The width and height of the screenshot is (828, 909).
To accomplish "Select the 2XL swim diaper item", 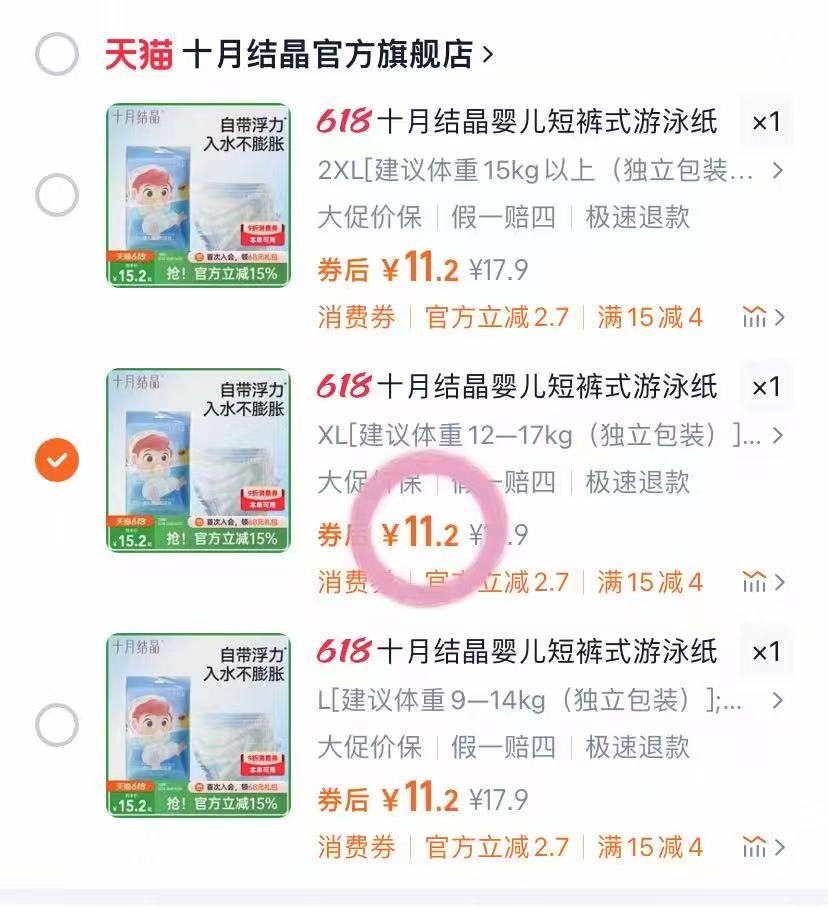I will [x=57, y=195].
